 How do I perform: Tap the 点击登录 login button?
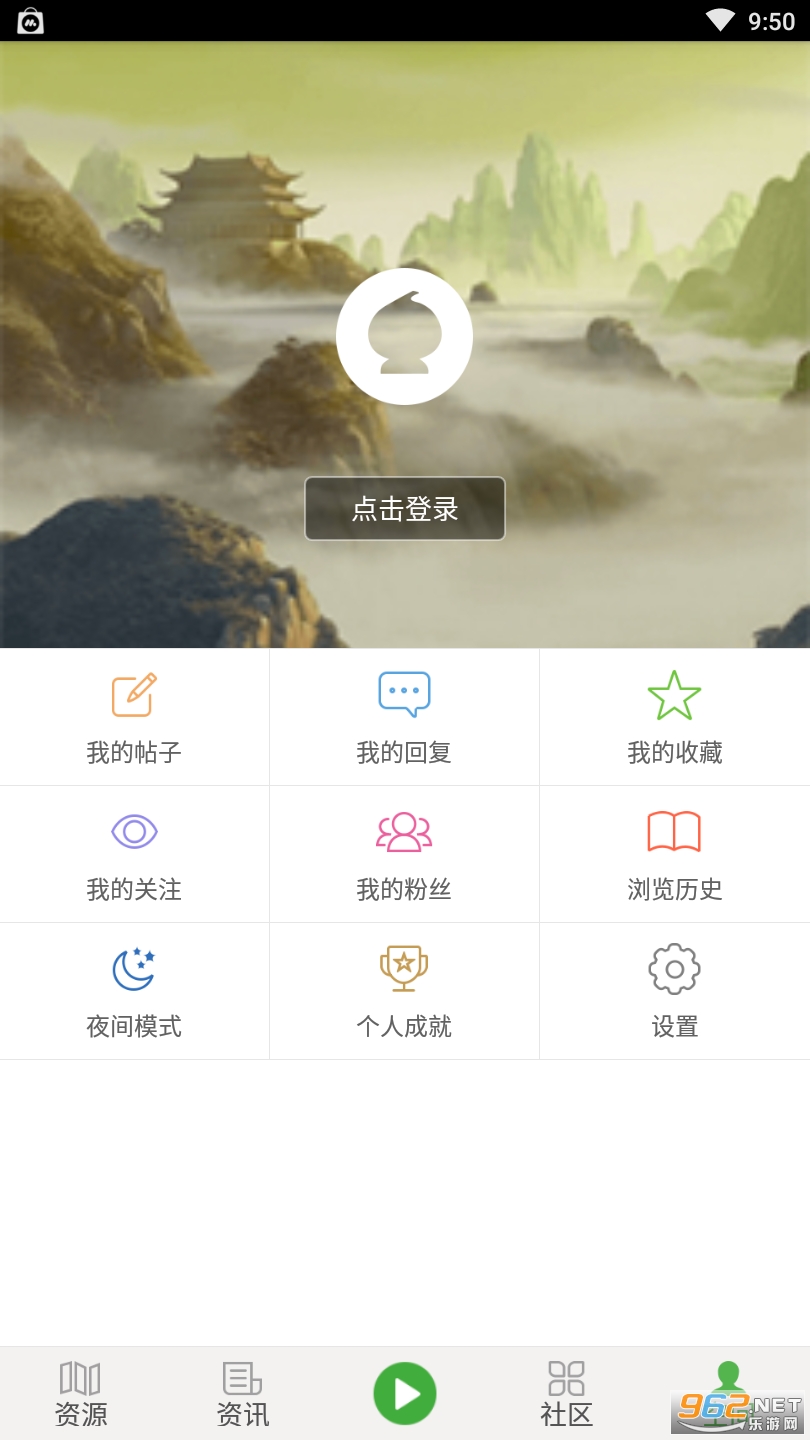[x=405, y=509]
